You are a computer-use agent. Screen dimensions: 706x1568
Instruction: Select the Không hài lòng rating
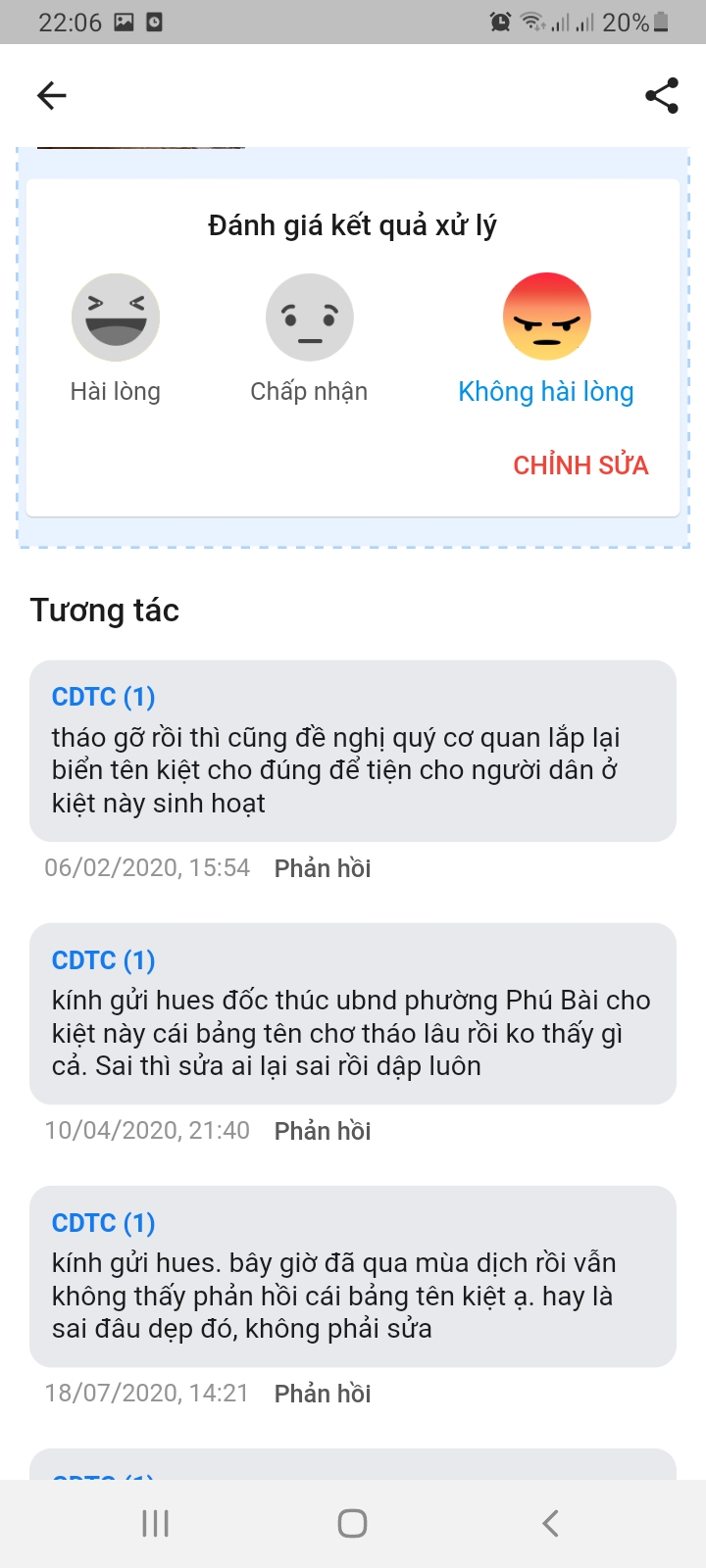pos(546,318)
